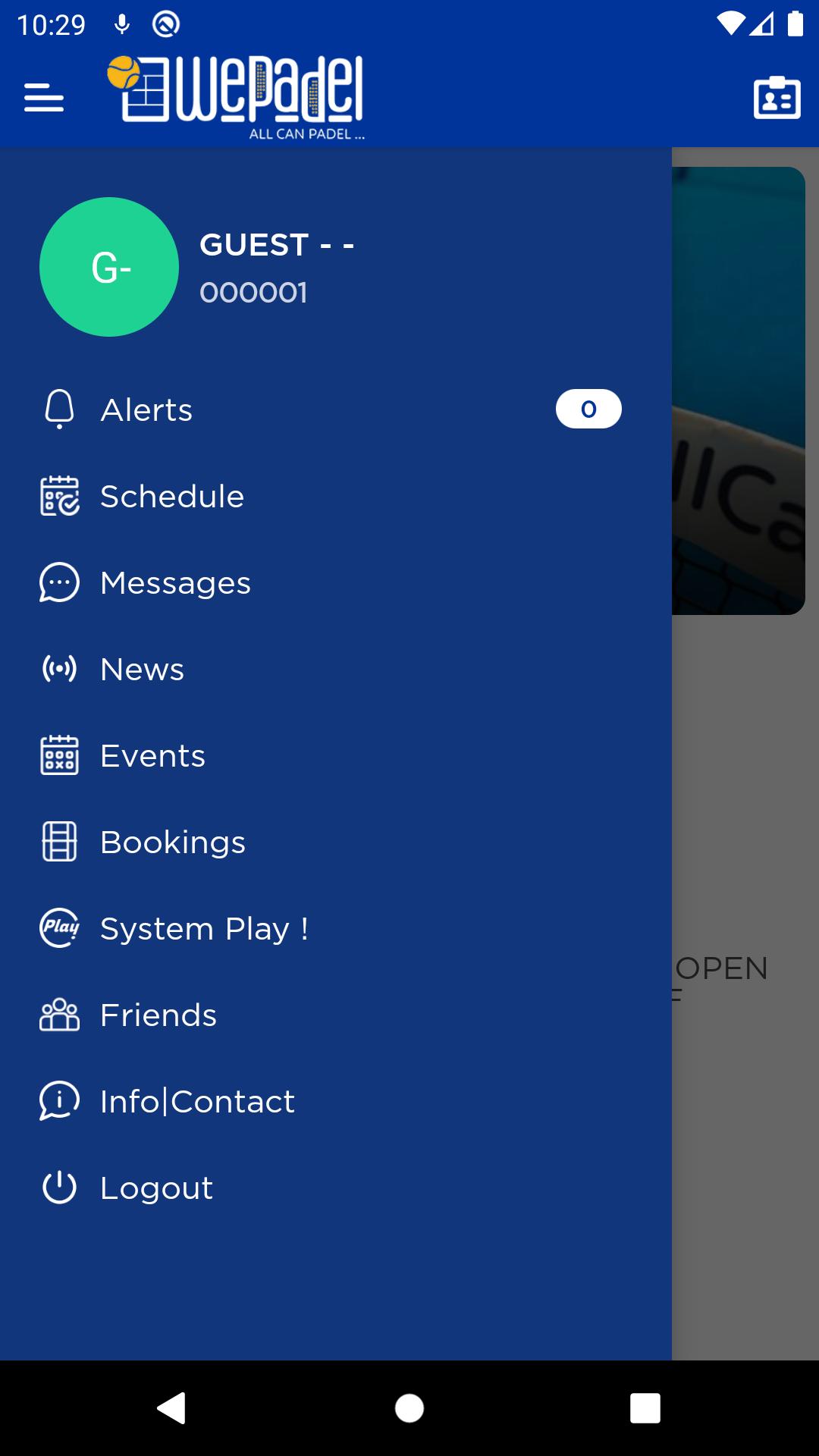The width and height of the screenshot is (819, 1456).
Task: Open the guest profile avatar
Action: [109, 267]
